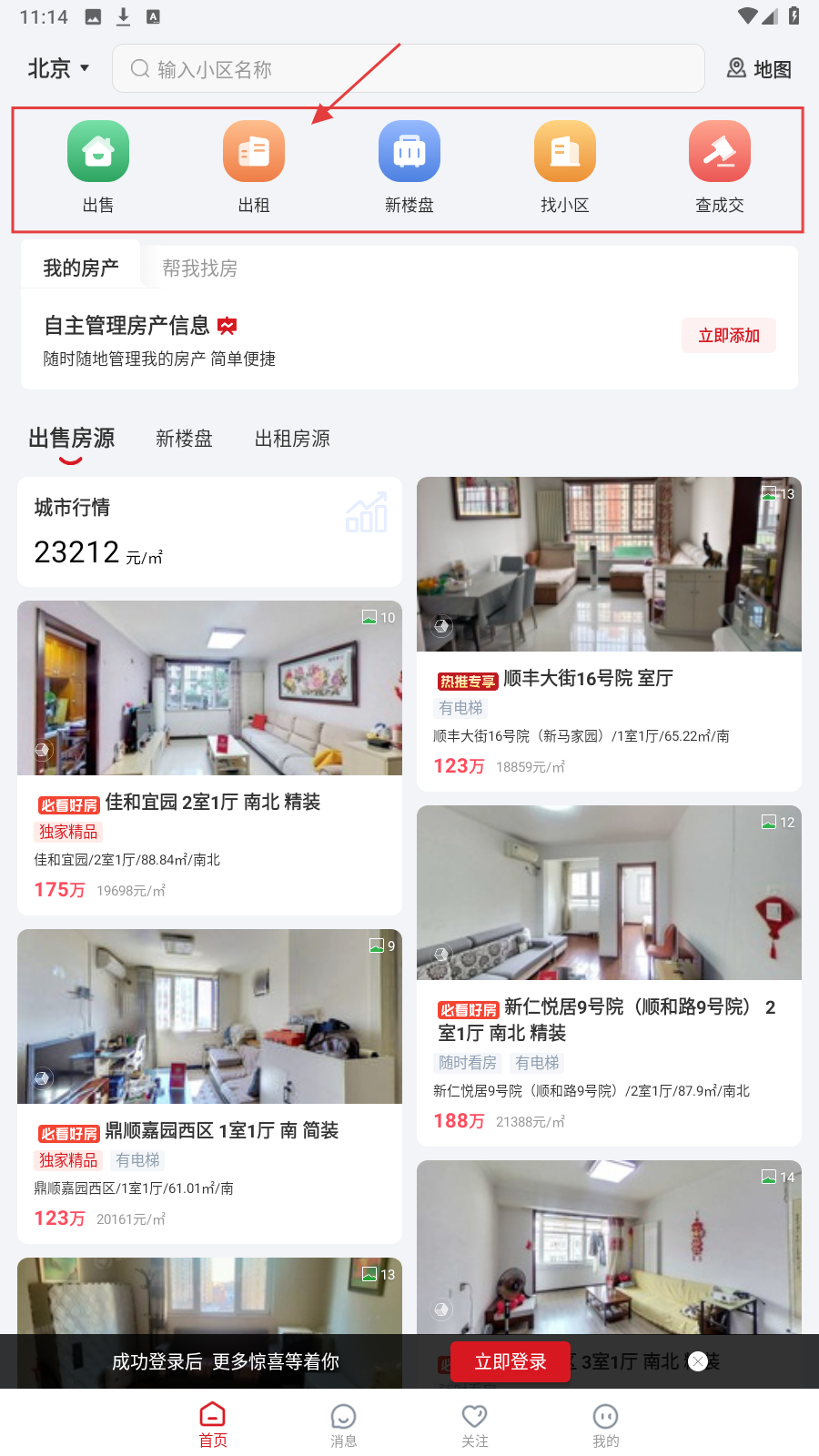Viewport: 819px width, 1456px height.
Task: Dismiss the login prompt banner
Action: [698, 1361]
